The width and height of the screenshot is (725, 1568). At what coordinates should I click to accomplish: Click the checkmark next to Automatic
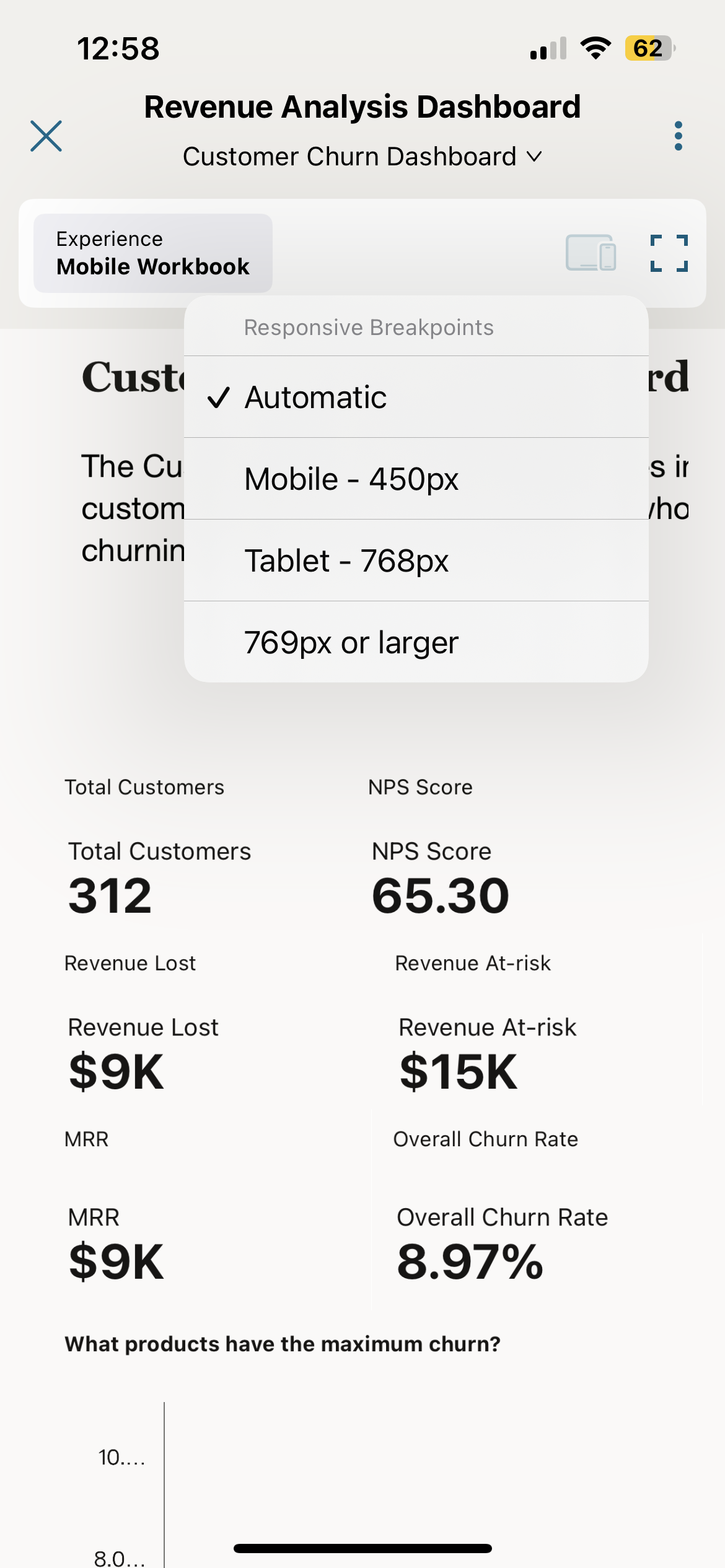(221, 398)
